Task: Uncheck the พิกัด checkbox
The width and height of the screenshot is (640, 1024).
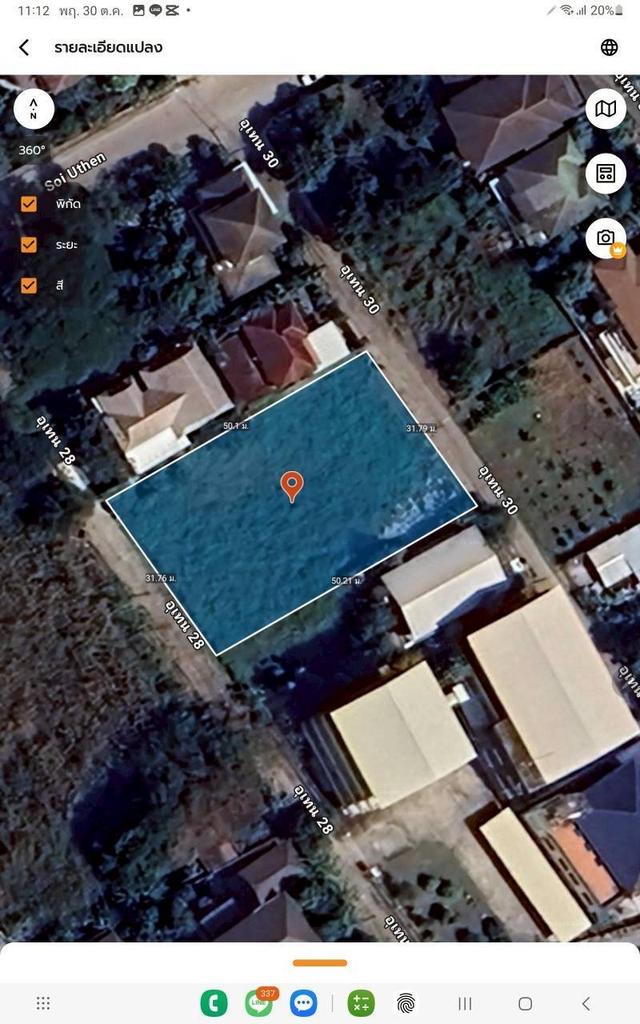Action: [x=29, y=204]
